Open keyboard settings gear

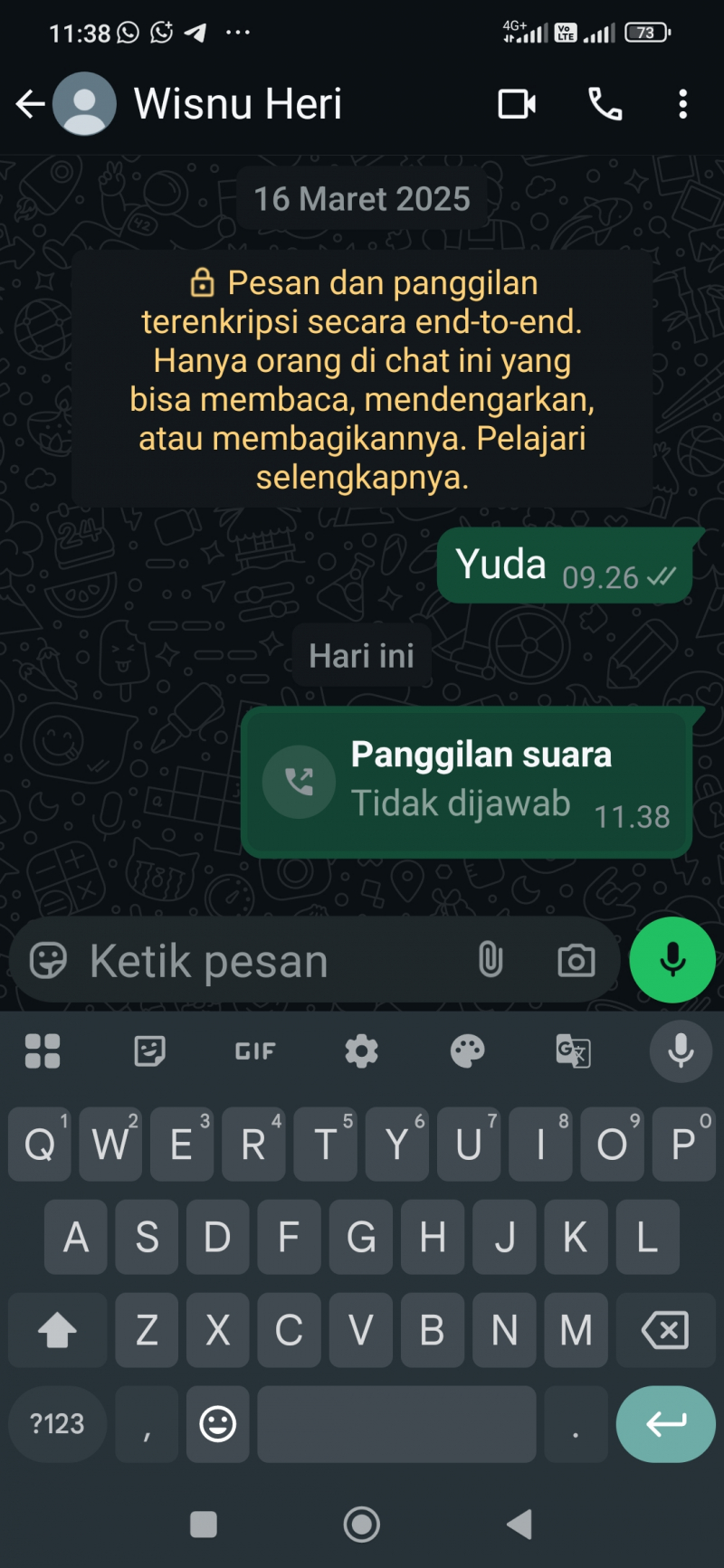pyautogui.click(x=361, y=1050)
